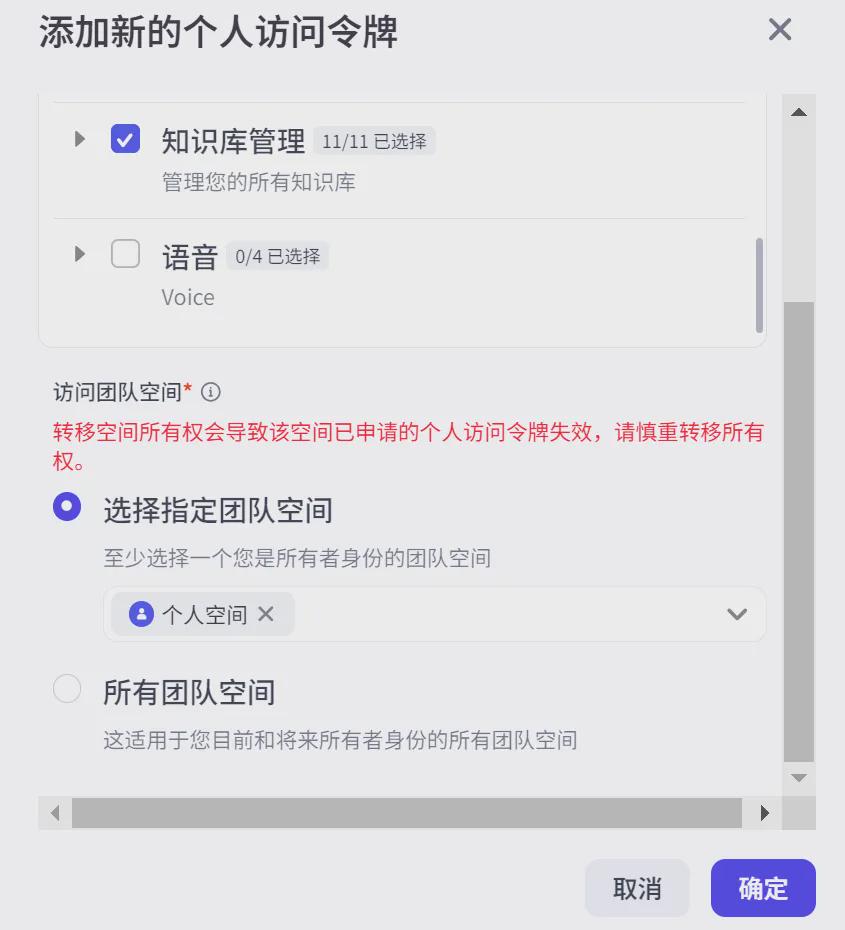The height and width of the screenshot is (930, 845).
Task: Select the 所有团队空间 radio option
Action: (66, 688)
